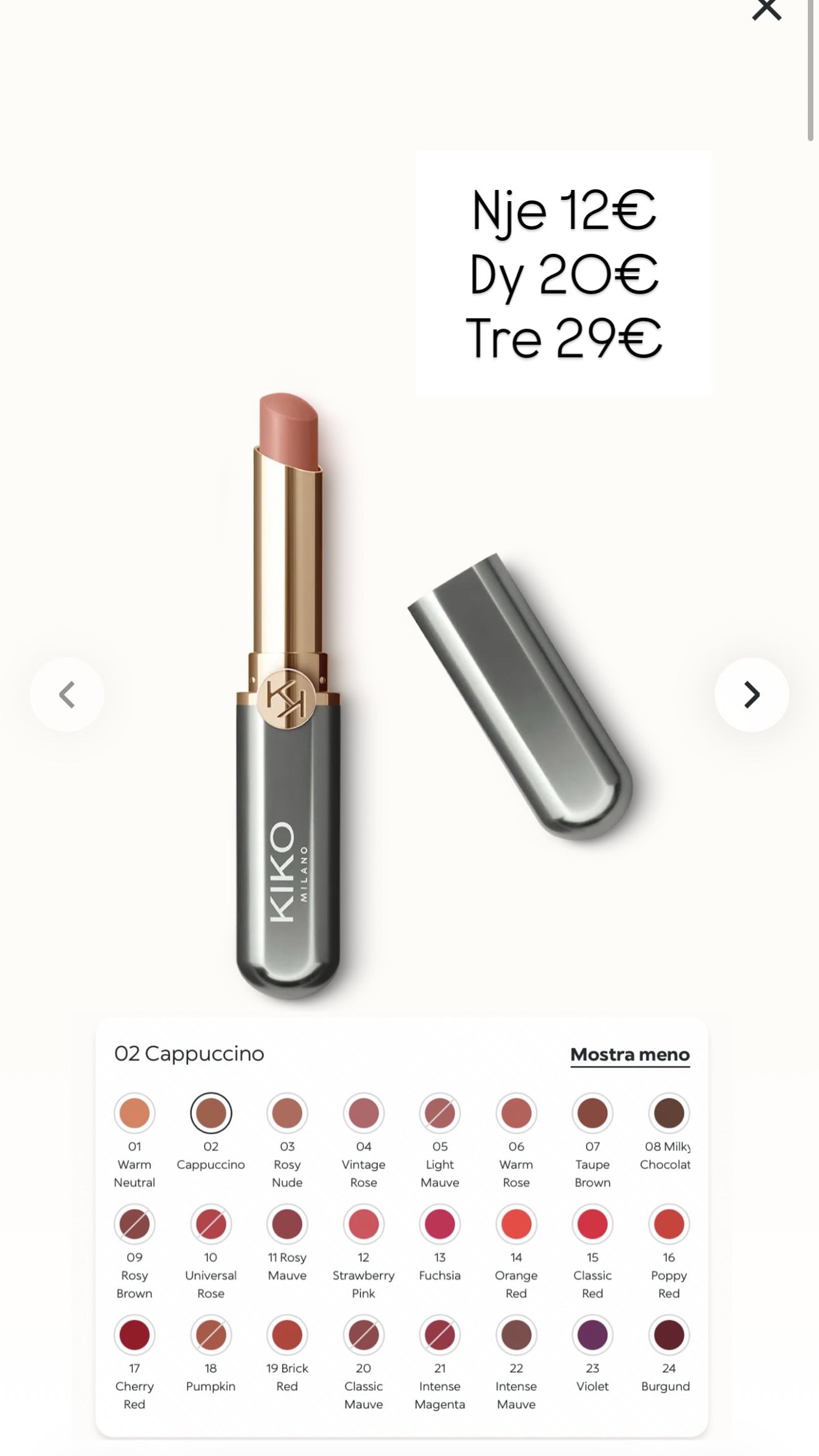Viewport: 819px width, 1456px height.
Task: Choose the 16 Poppy Red shade
Action: point(669,1224)
